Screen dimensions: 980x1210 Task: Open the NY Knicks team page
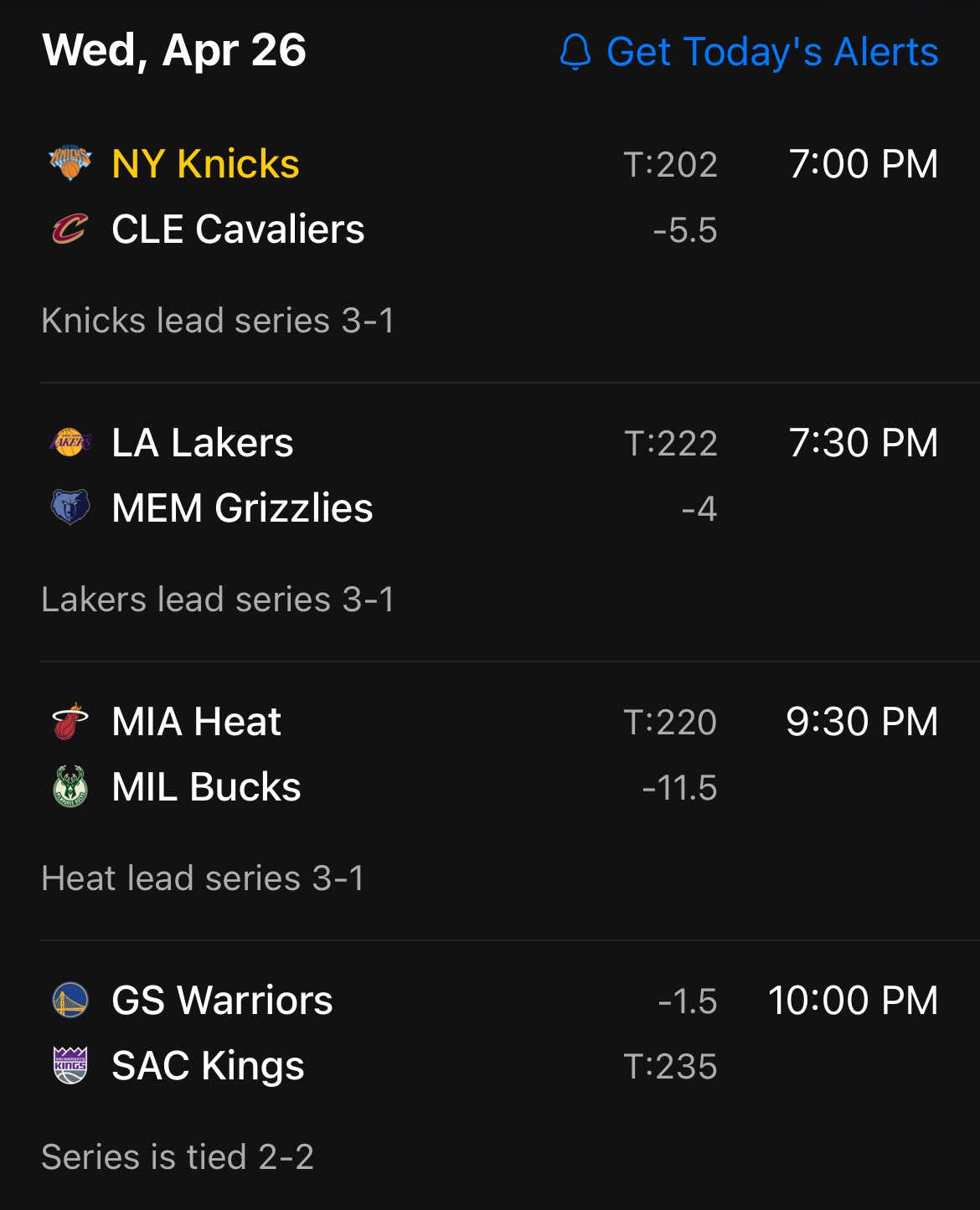204,162
